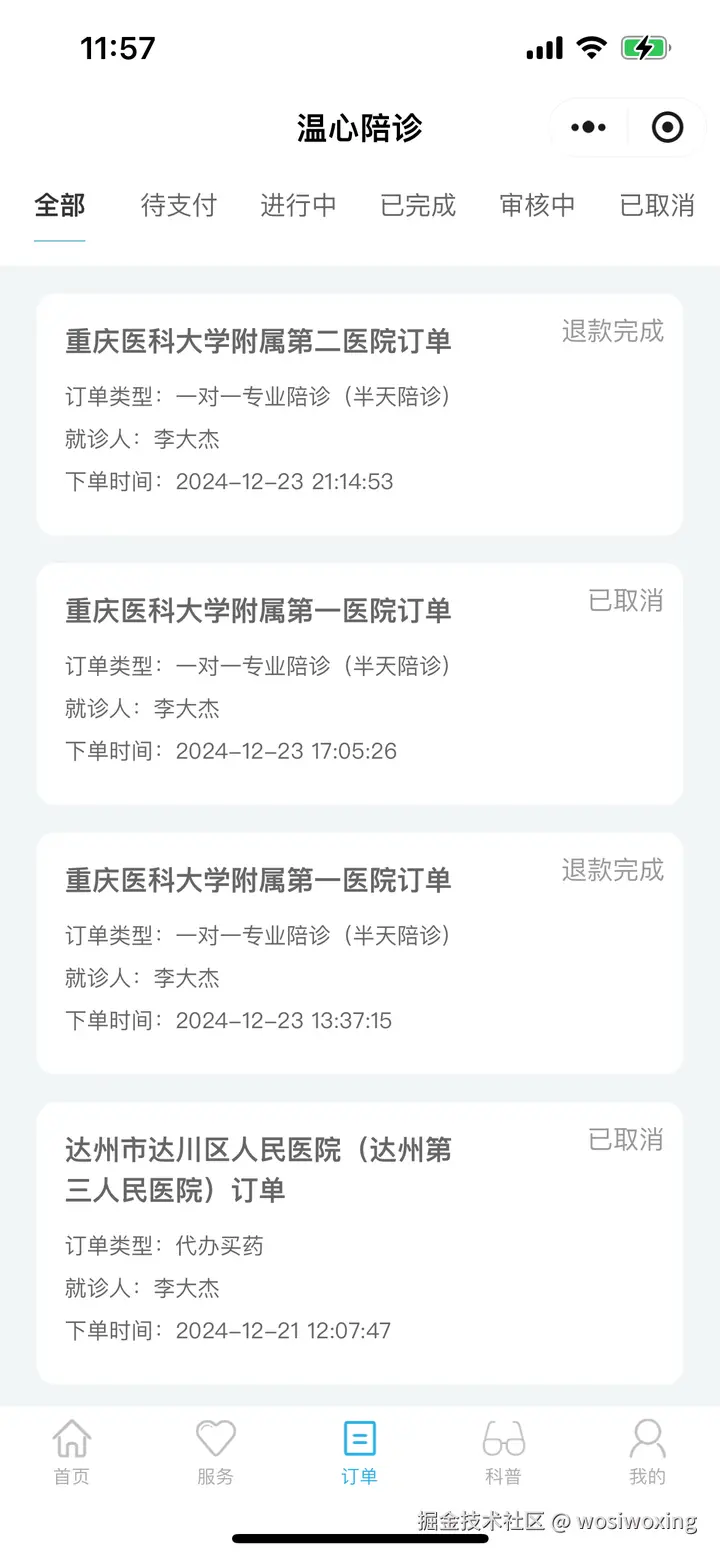720x1558 pixels.
Task: Open the 服务 tab in bottom bar
Action: click(215, 1452)
